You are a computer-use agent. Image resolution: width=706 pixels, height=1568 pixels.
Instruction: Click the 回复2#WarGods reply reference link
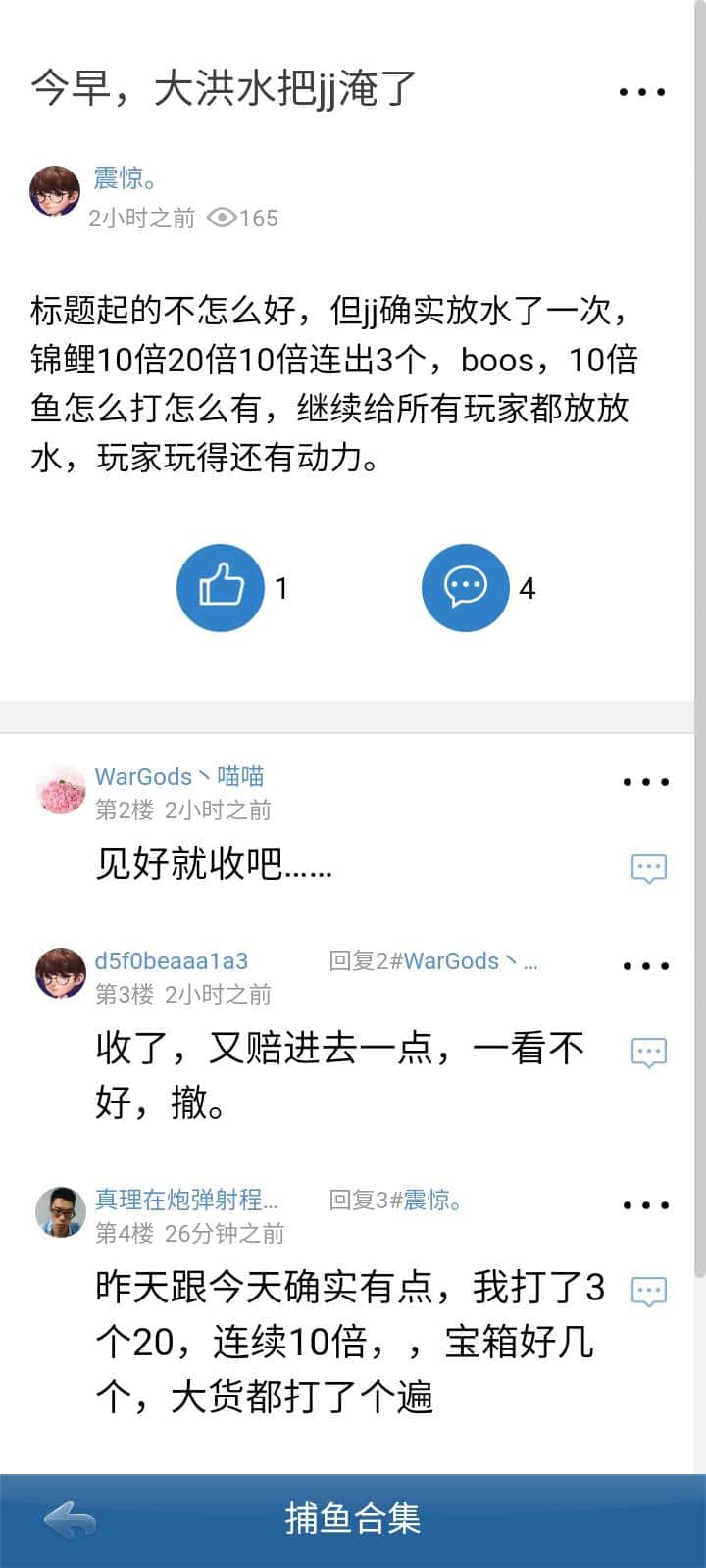click(x=429, y=961)
